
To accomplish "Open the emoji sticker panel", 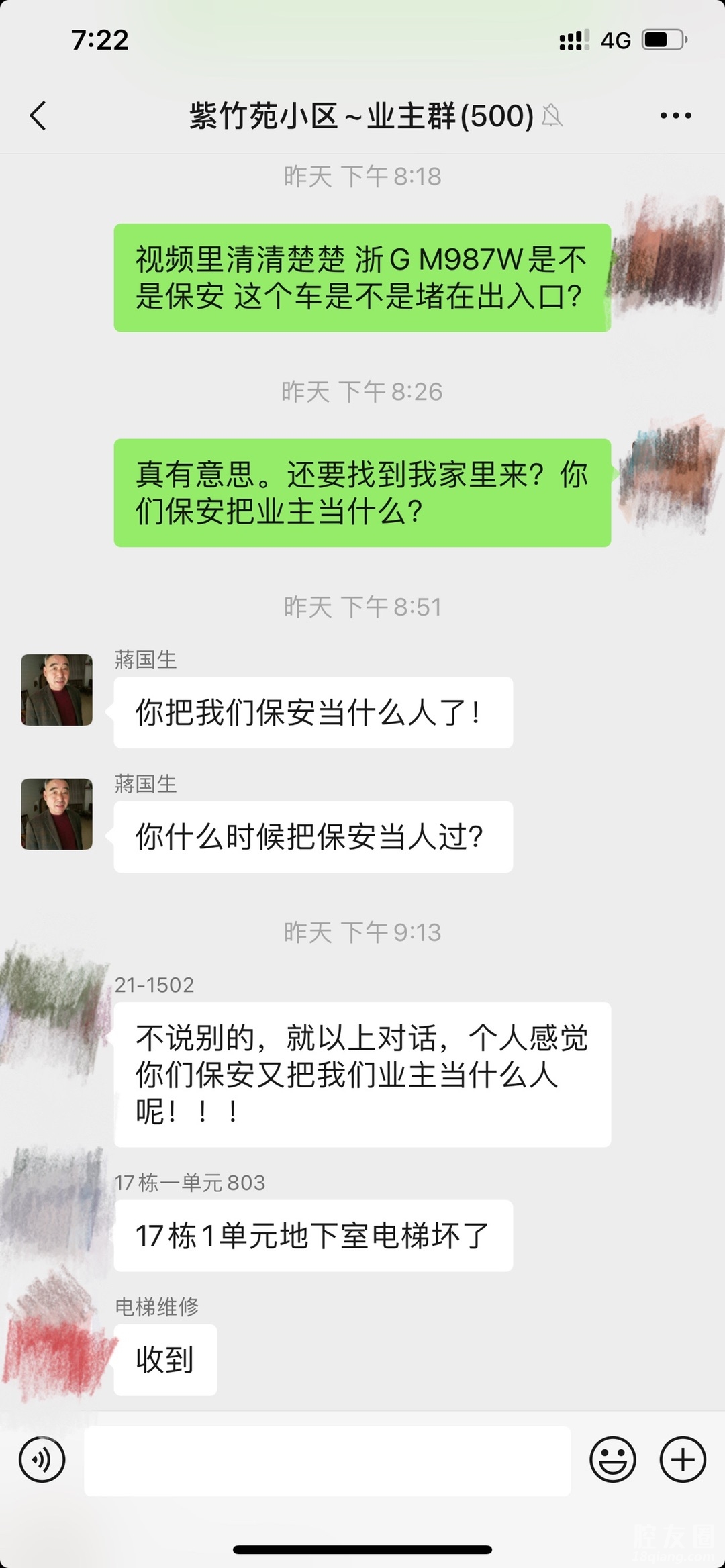I will click(612, 1459).
